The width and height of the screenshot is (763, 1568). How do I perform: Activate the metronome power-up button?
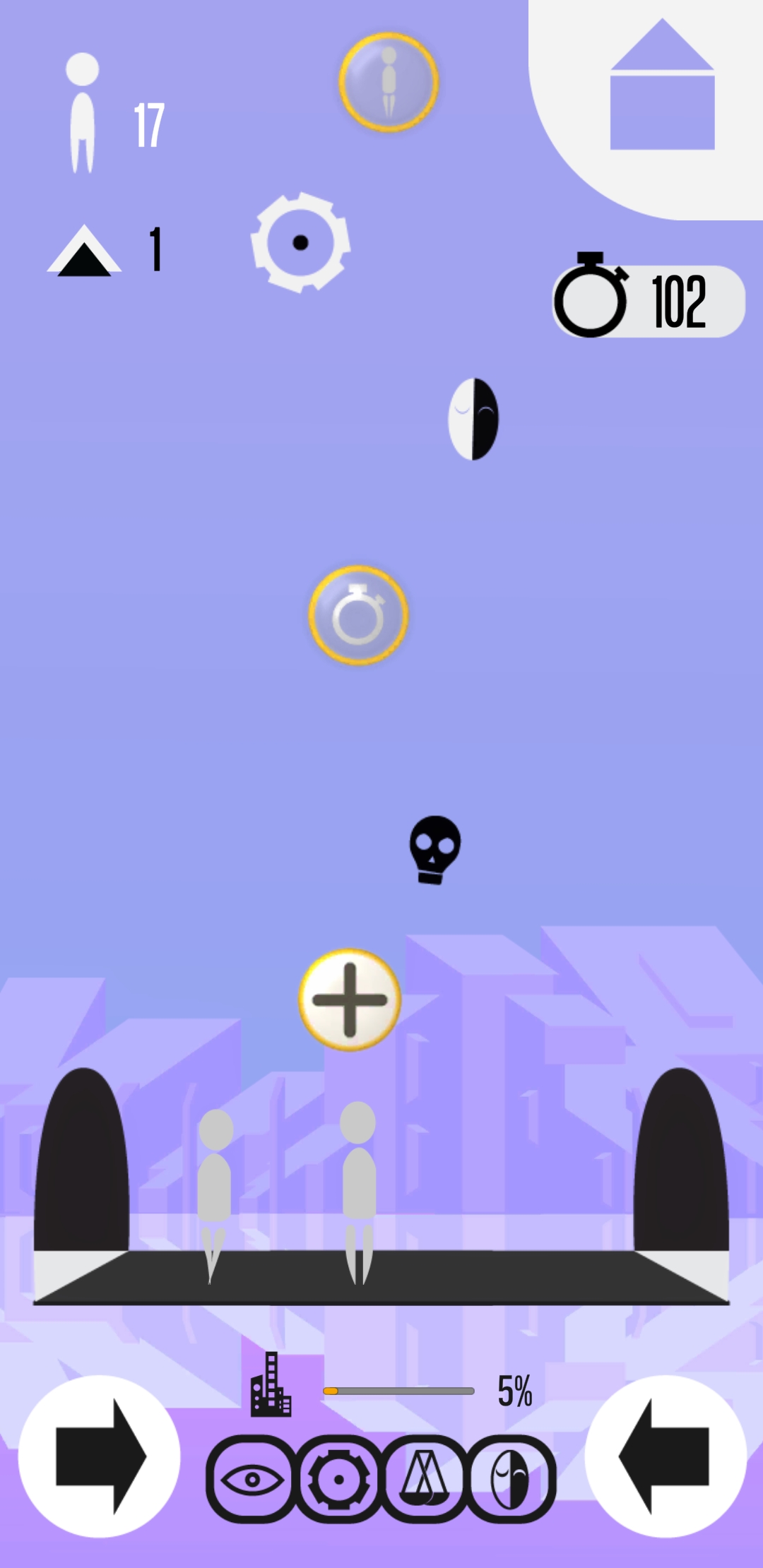[425, 1479]
